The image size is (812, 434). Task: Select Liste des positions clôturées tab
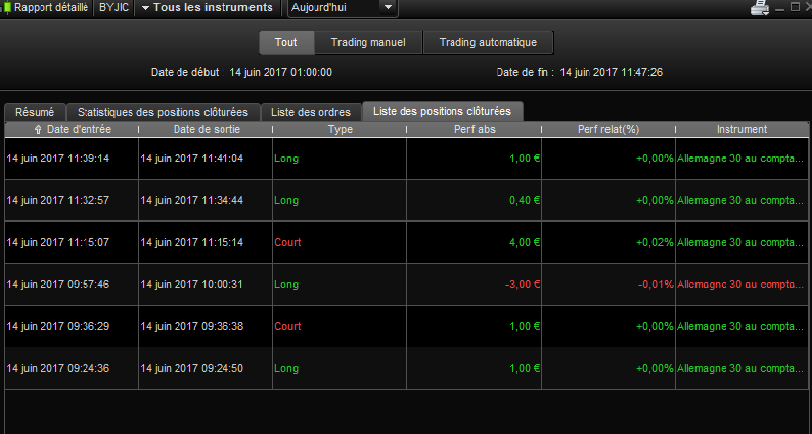coord(442,112)
